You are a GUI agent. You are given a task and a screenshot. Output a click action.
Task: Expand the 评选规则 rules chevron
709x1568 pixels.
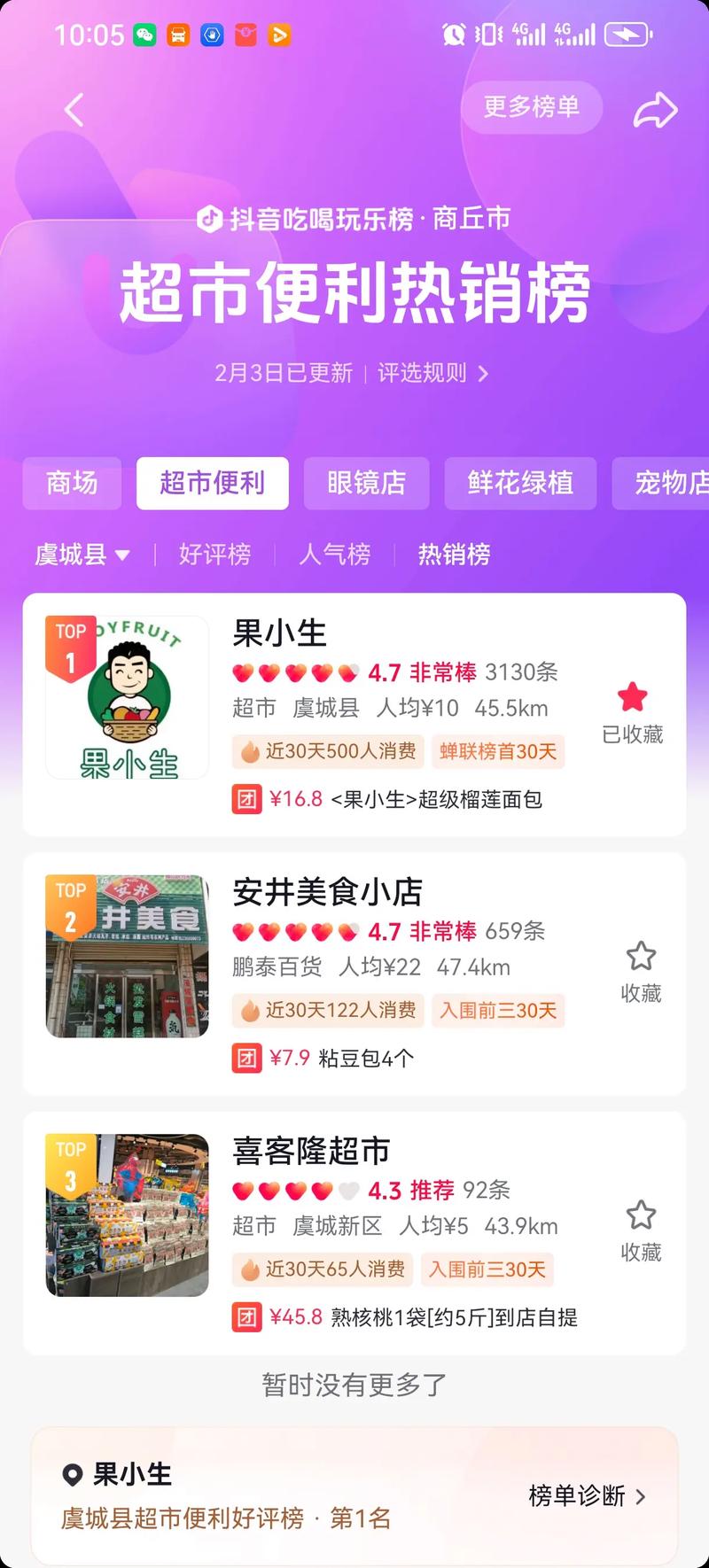pyautogui.click(x=484, y=373)
